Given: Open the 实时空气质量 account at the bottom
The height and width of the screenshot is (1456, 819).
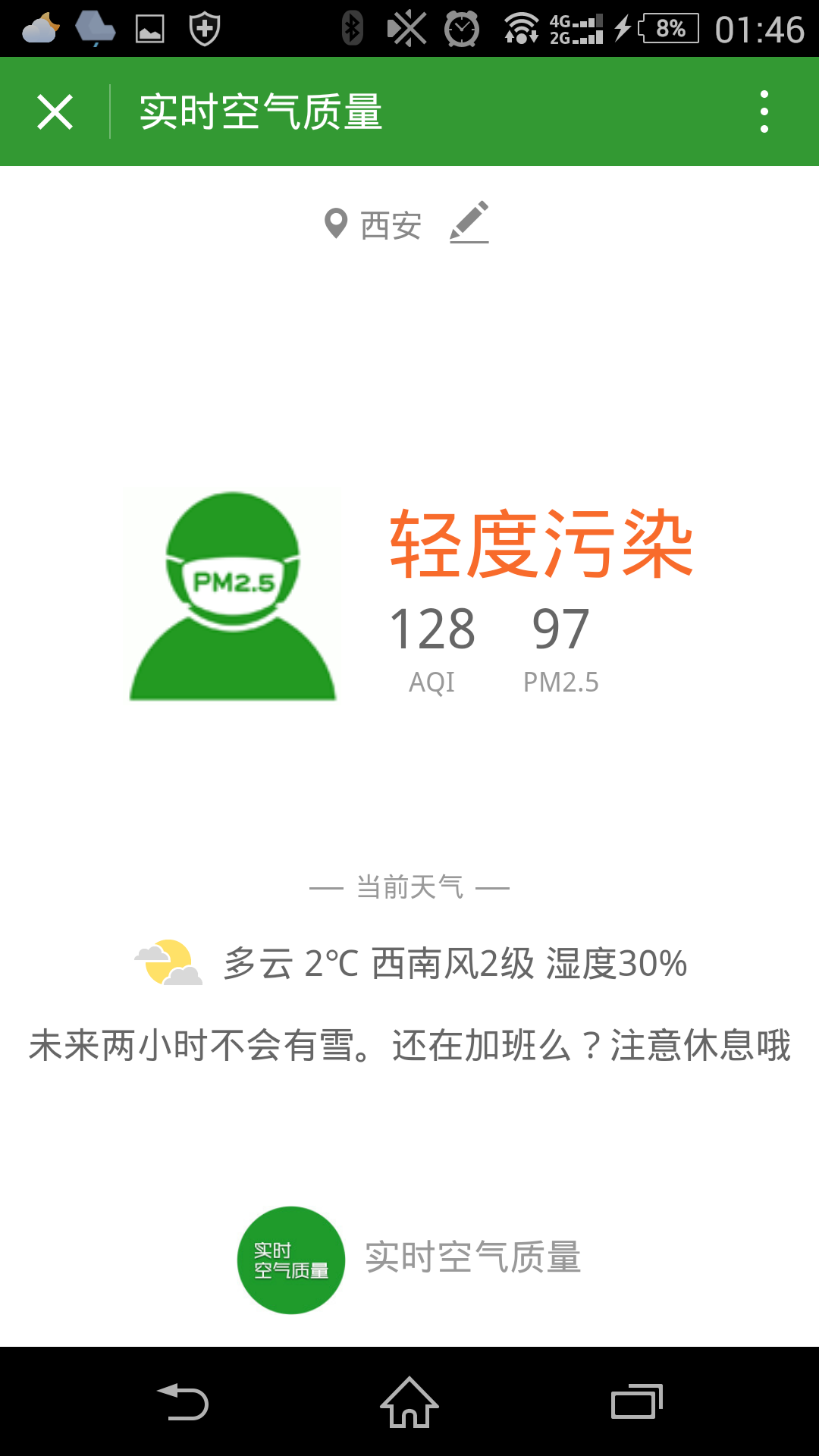Looking at the screenshot, I should (x=409, y=1260).
